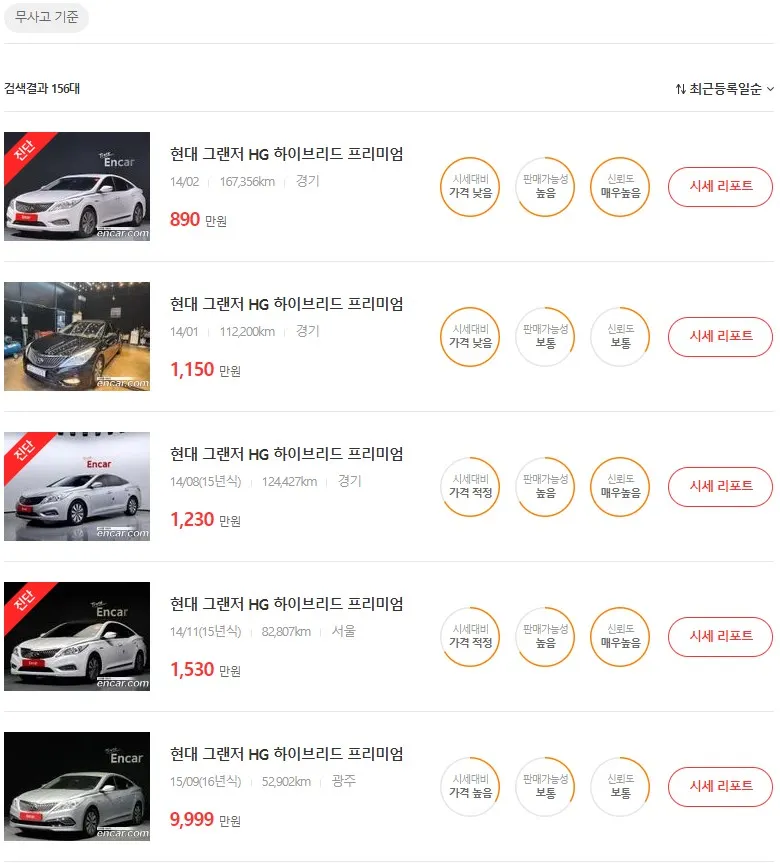The width and height of the screenshot is (780, 866).
Task: Select the 판매가능성 높음 badge on first car
Action: tap(545, 187)
